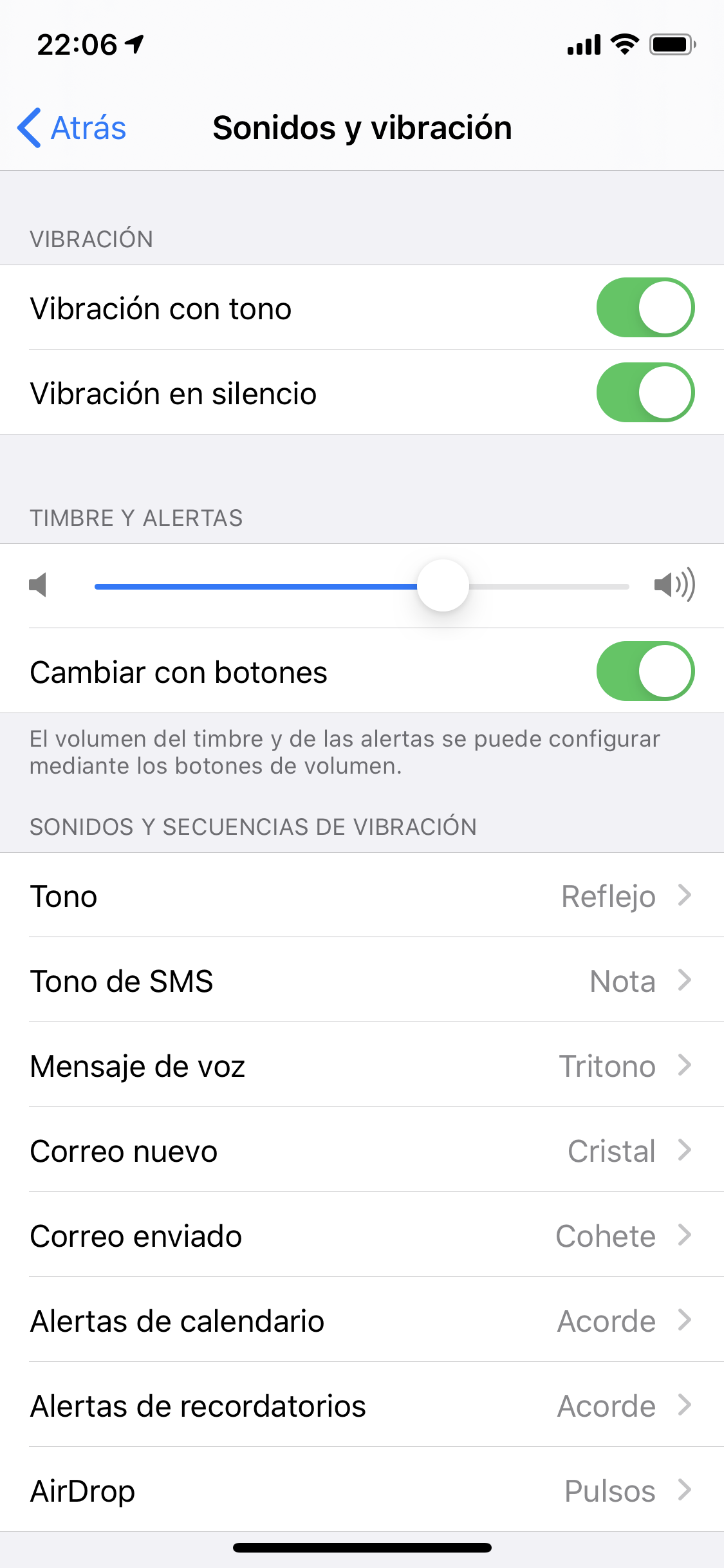Open the Tono ringtone settings
This screenshot has height=1568, width=724.
pyautogui.click(x=362, y=895)
